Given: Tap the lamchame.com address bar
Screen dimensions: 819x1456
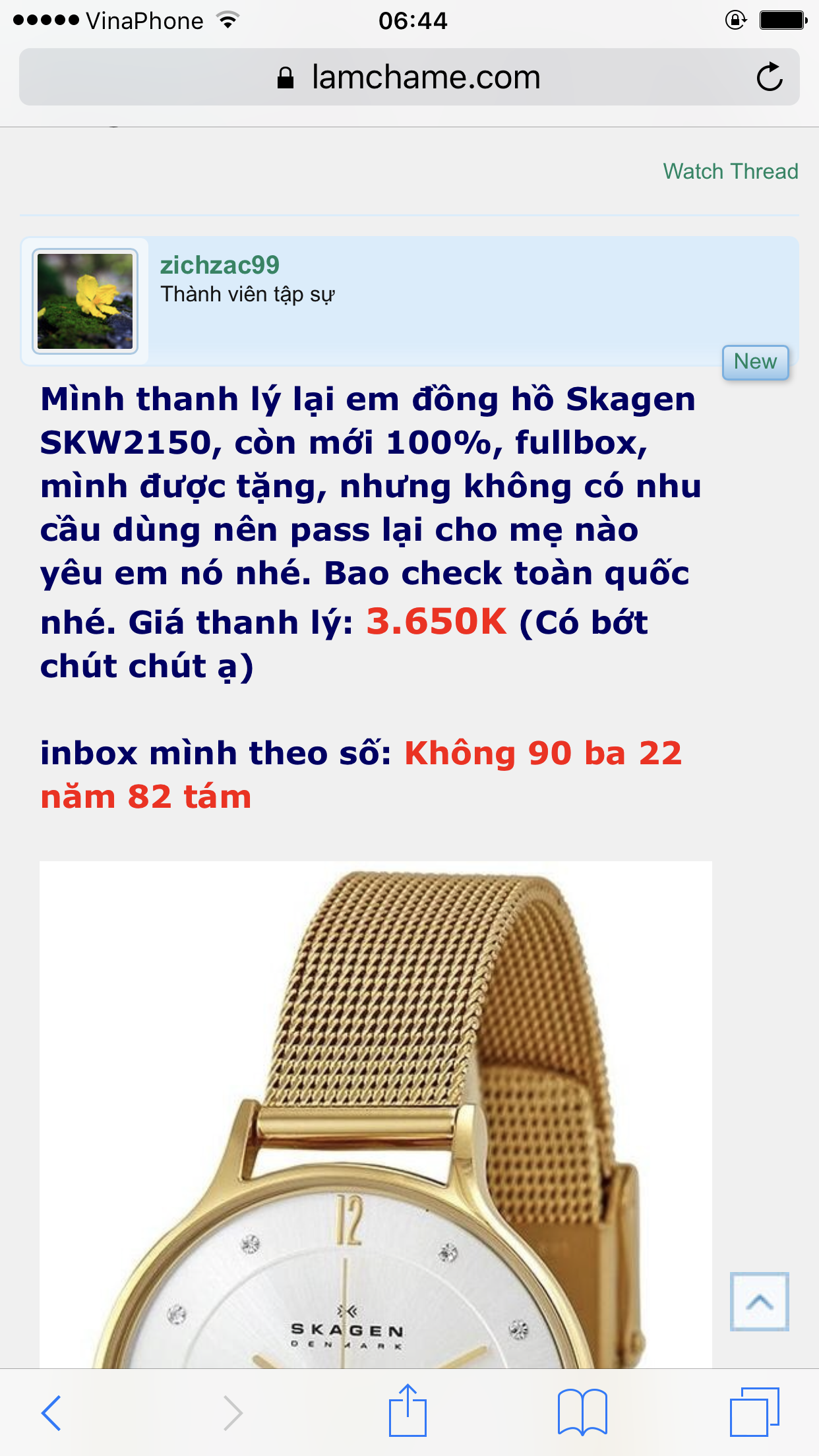Looking at the screenshot, I should point(409,77).
